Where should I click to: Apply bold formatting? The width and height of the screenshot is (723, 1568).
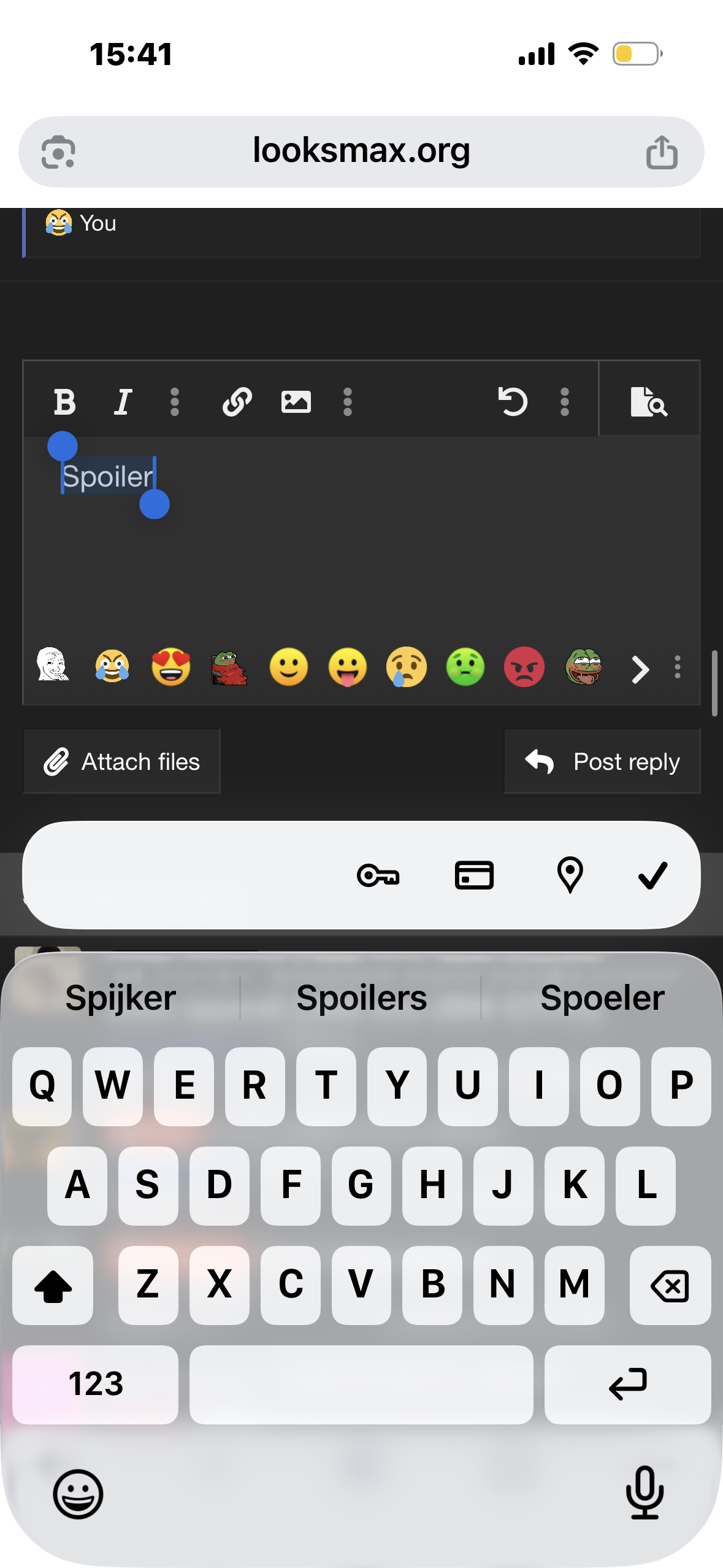[x=64, y=402]
